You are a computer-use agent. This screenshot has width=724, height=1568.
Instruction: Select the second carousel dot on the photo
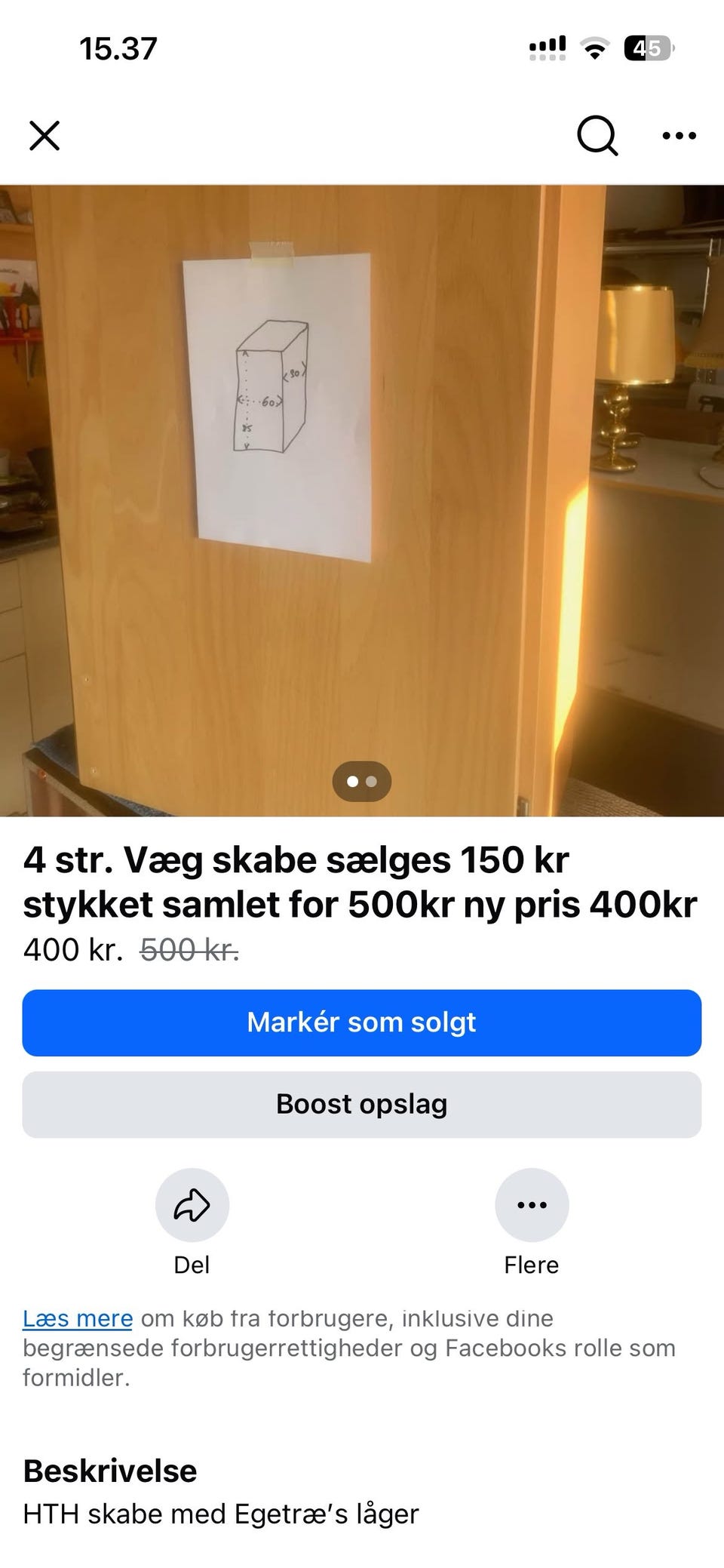click(373, 782)
